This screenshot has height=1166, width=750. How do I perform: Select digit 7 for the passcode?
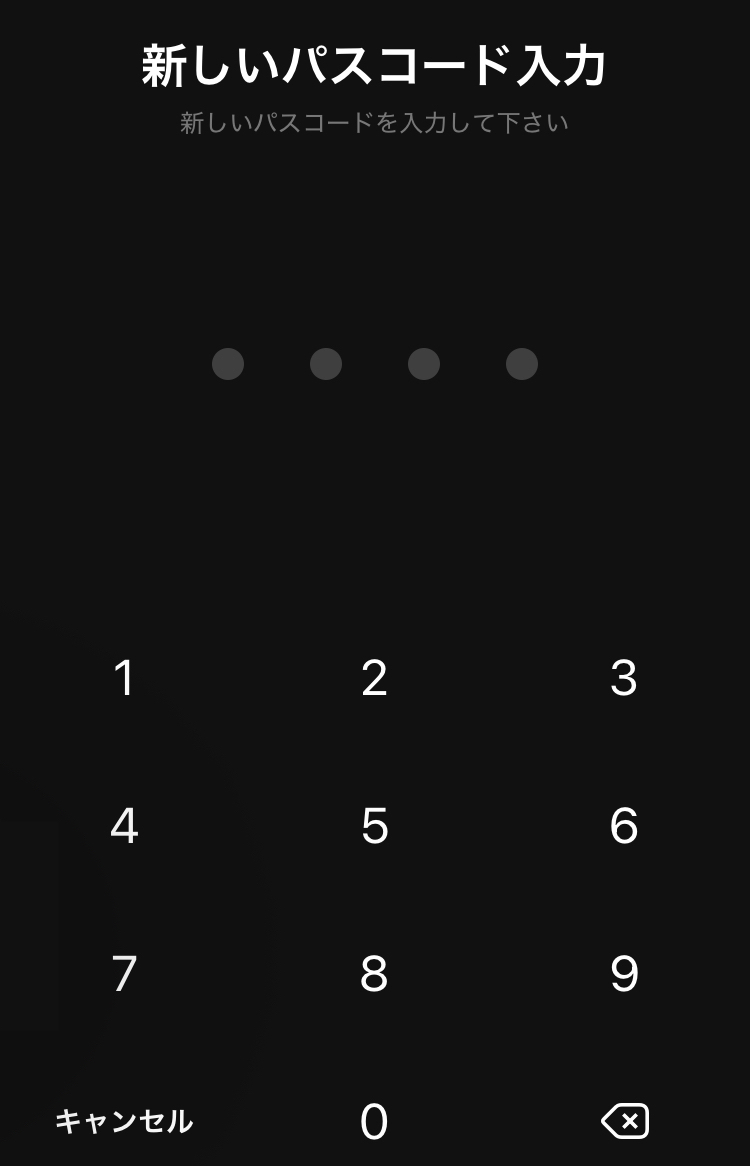[124, 974]
